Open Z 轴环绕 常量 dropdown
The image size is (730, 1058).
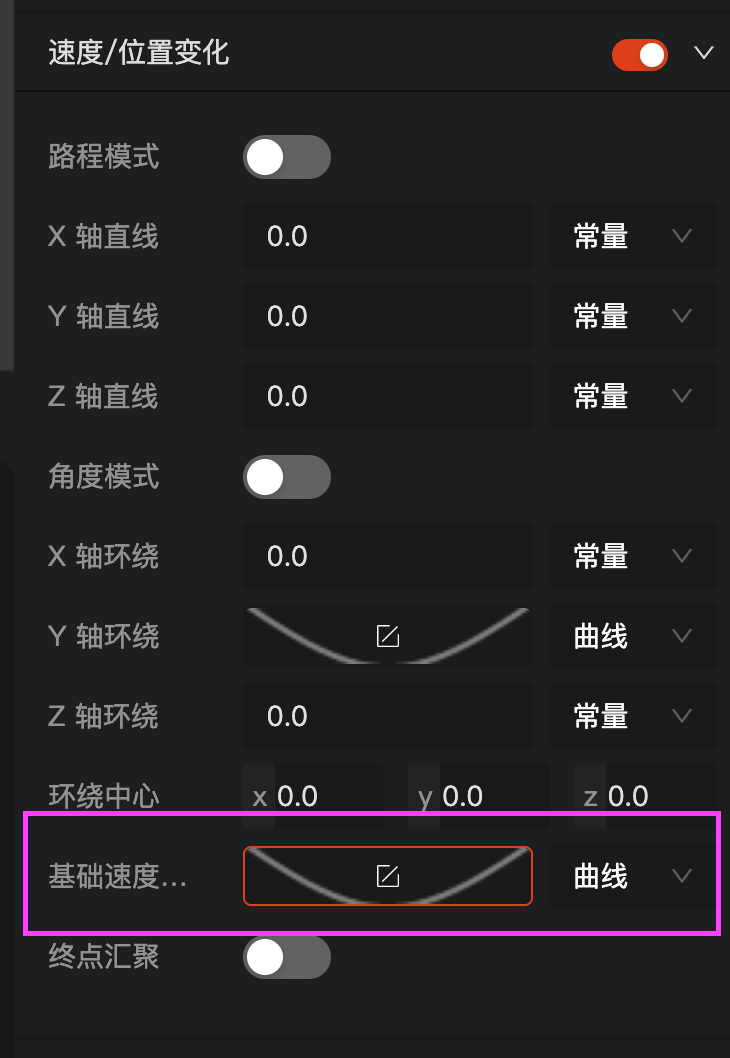[632, 717]
